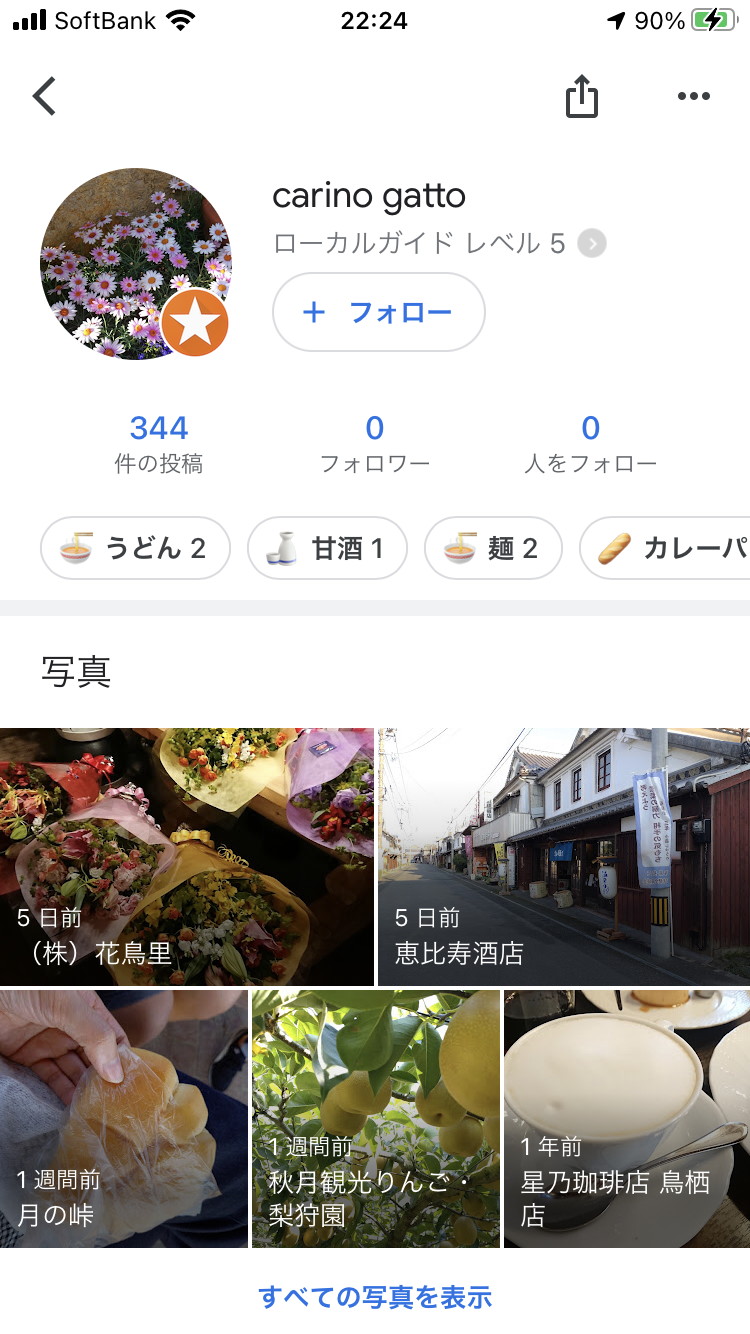Follow carino gatto via the フォロー button
Screen dimensions: 750x1334
[378, 312]
